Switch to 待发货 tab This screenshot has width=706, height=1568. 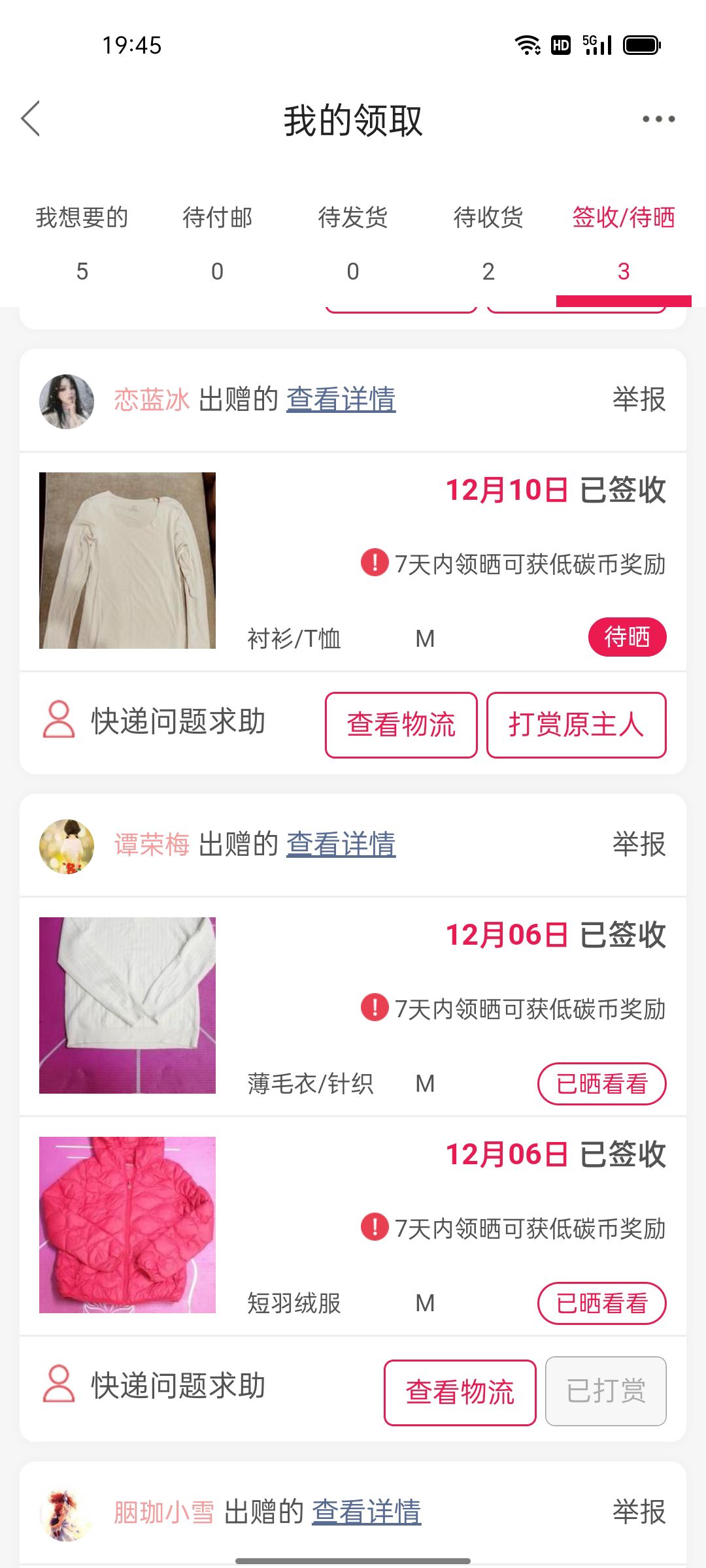tap(353, 243)
